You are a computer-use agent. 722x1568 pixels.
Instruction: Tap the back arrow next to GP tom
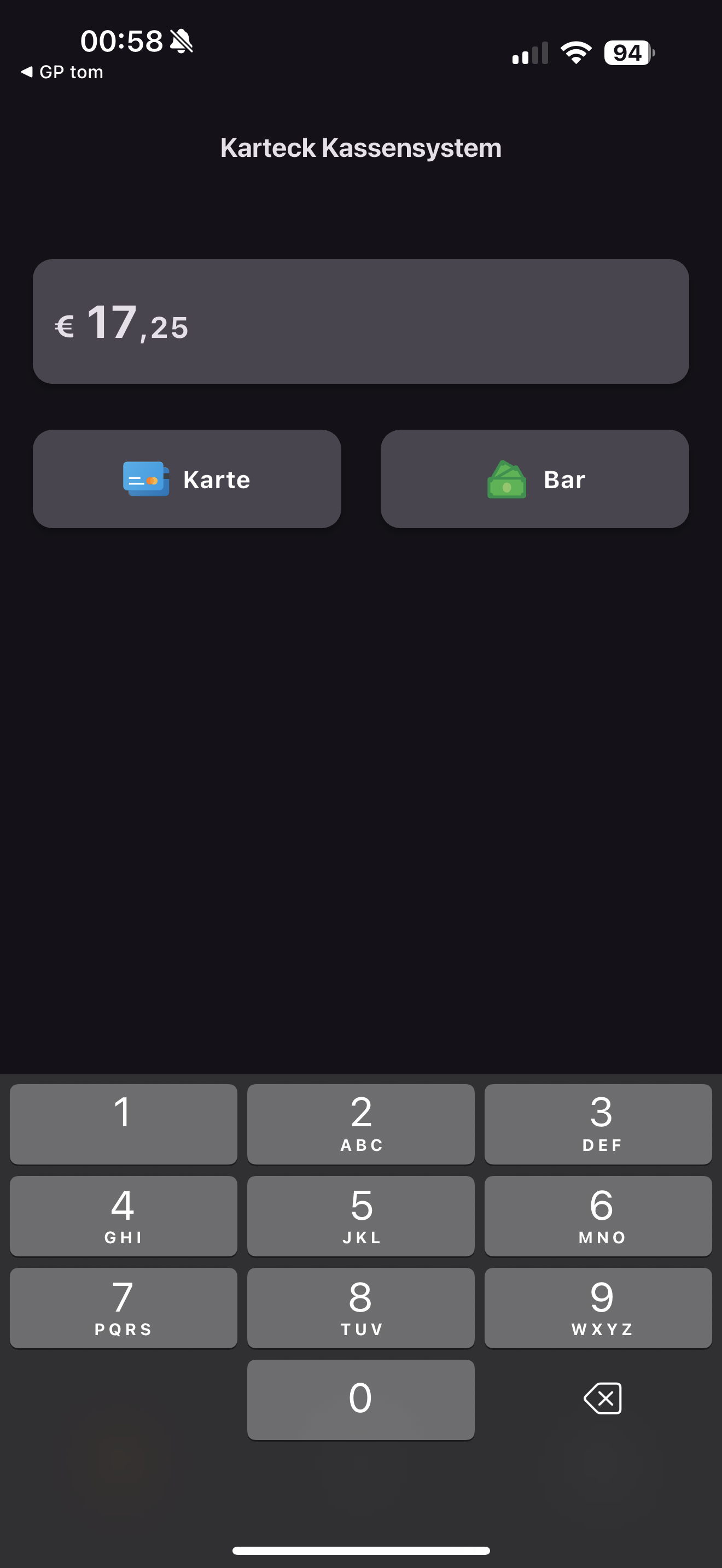click(26, 72)
